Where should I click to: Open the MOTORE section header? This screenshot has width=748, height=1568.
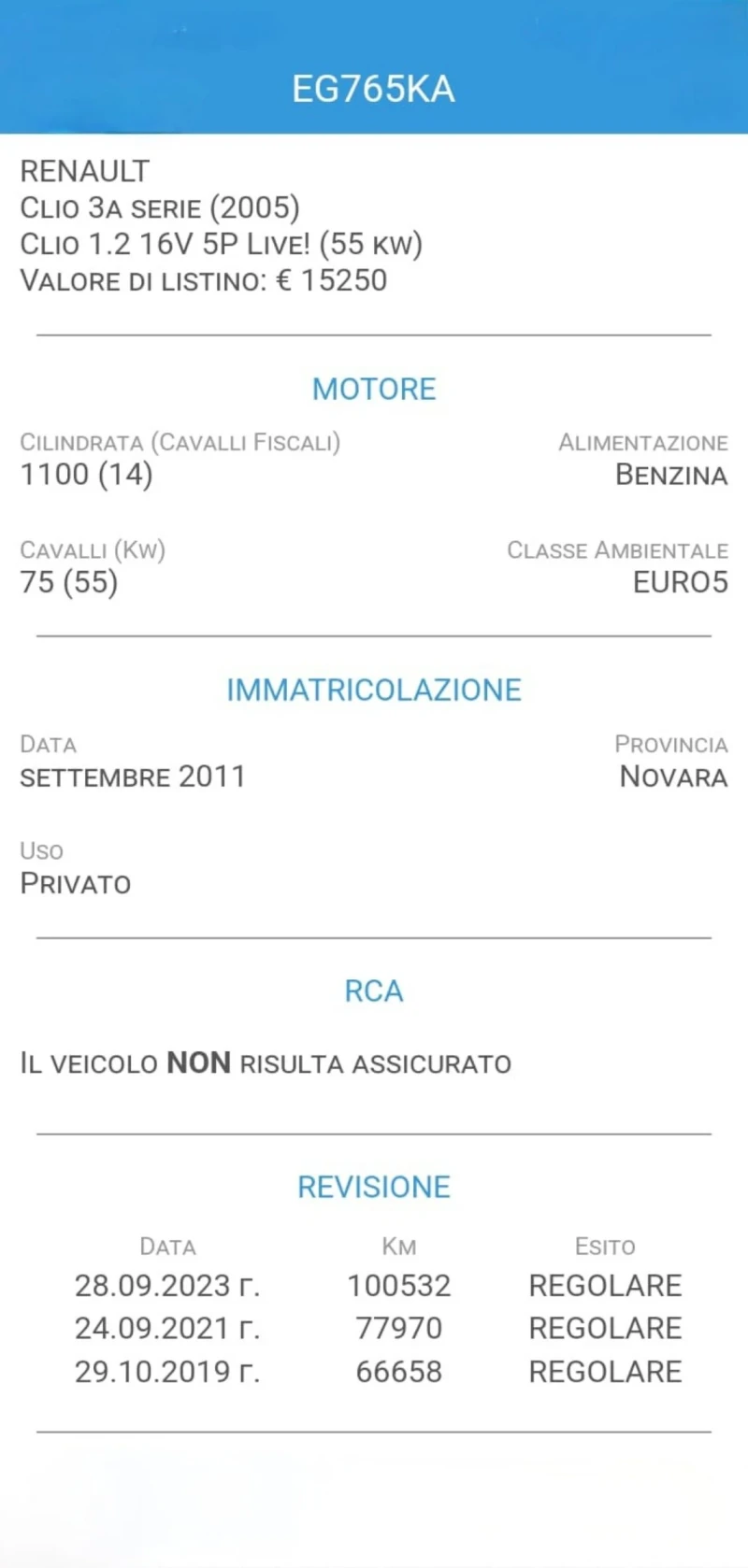(373, 389)
